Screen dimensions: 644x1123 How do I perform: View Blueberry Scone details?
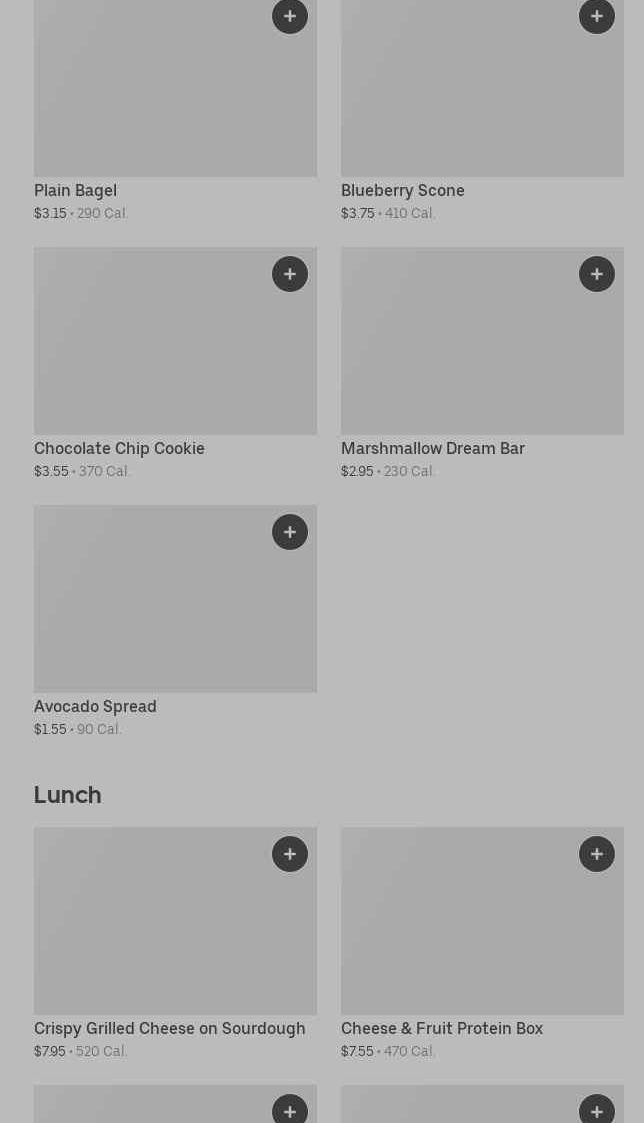482,111
